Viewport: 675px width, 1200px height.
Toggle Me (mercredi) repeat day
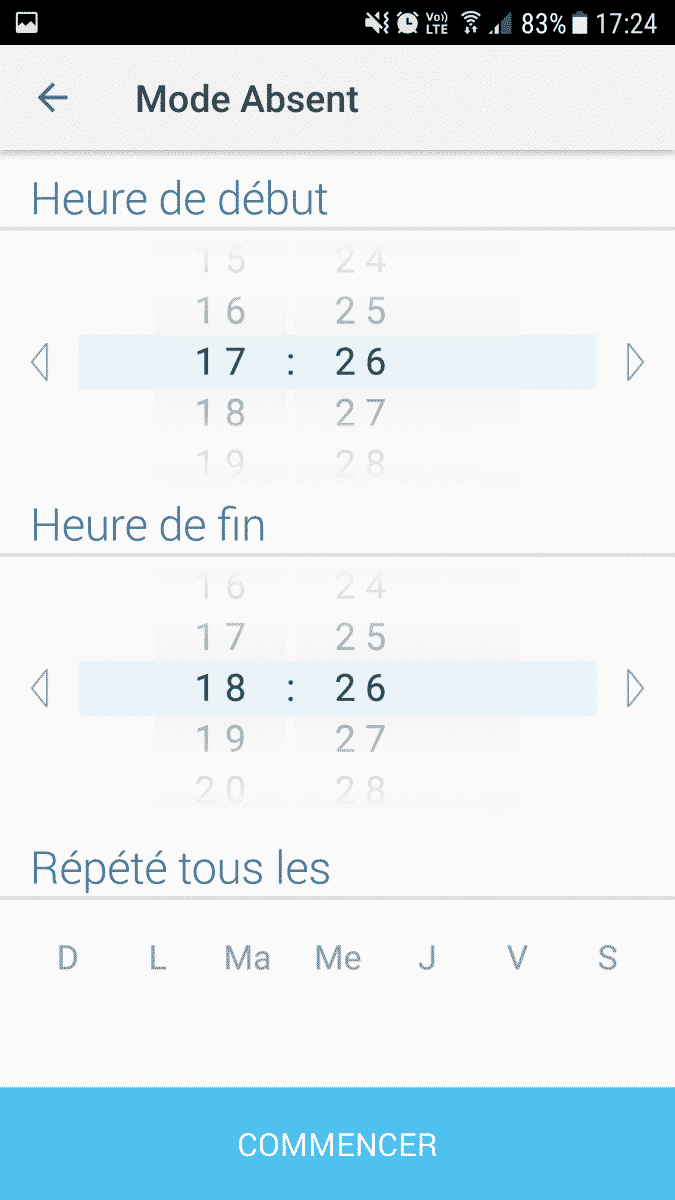pos(338,958)
